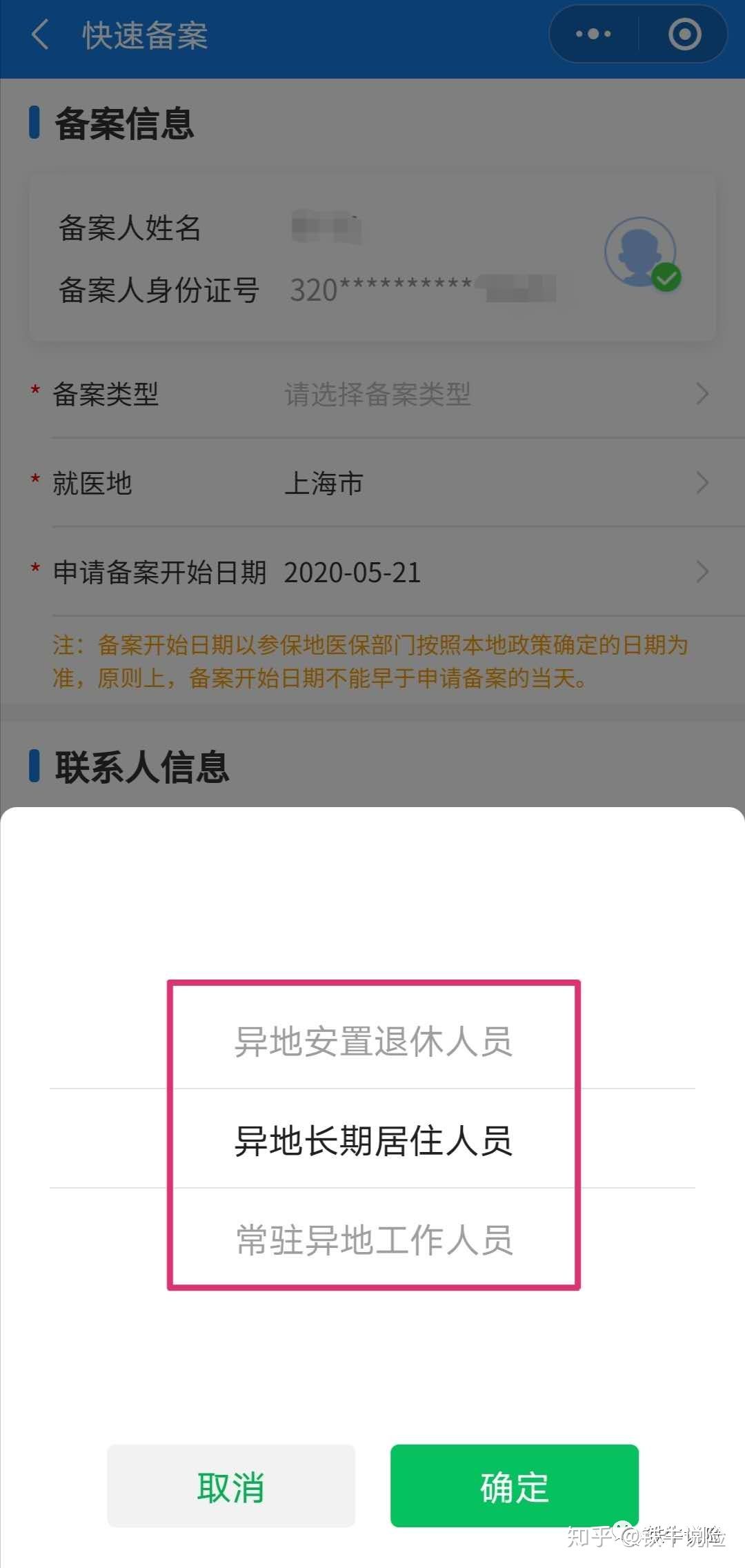This screenshot has width=745, height=1568.
Task: Expand the 备案类型 selection chevron
Action: [702, 393]
